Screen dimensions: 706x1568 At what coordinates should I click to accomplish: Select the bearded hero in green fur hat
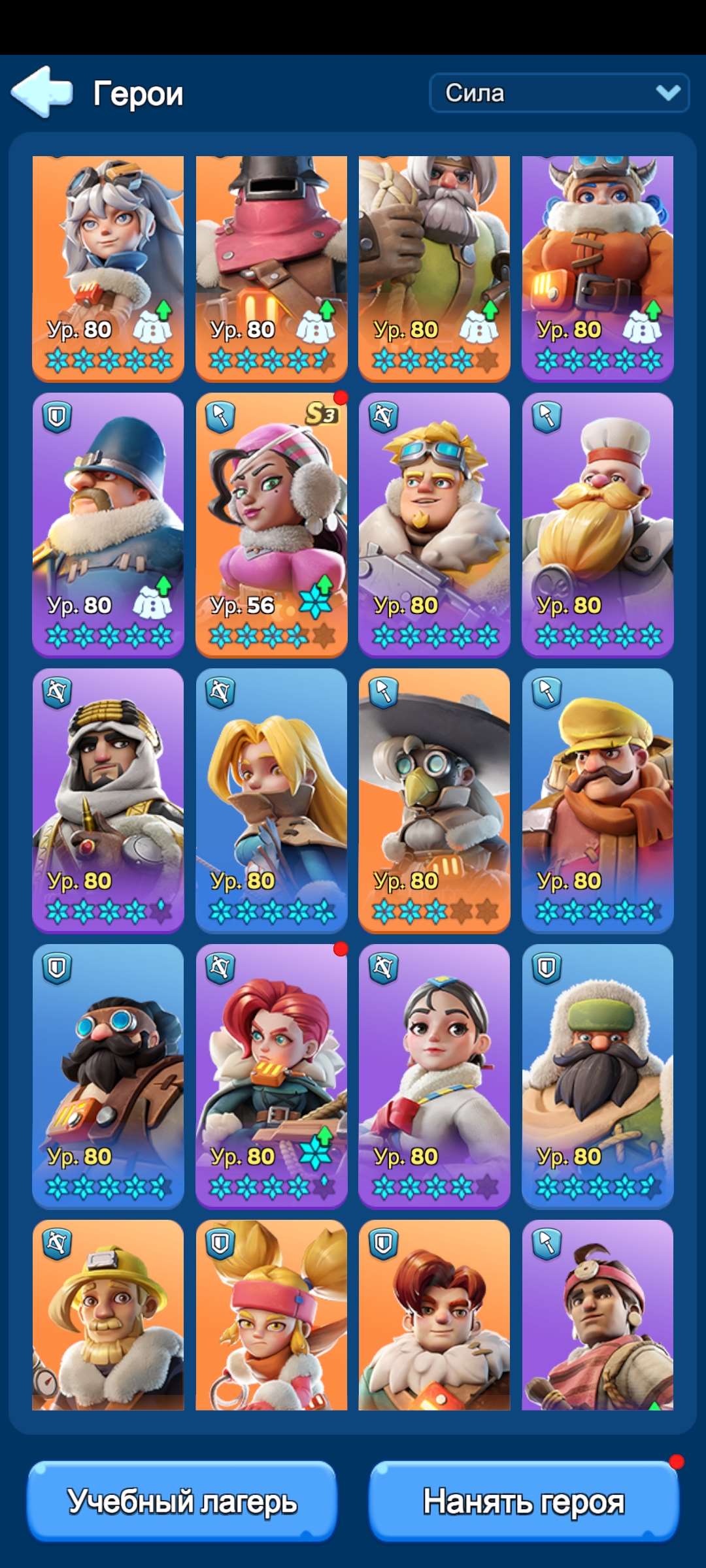(597, 1075)
